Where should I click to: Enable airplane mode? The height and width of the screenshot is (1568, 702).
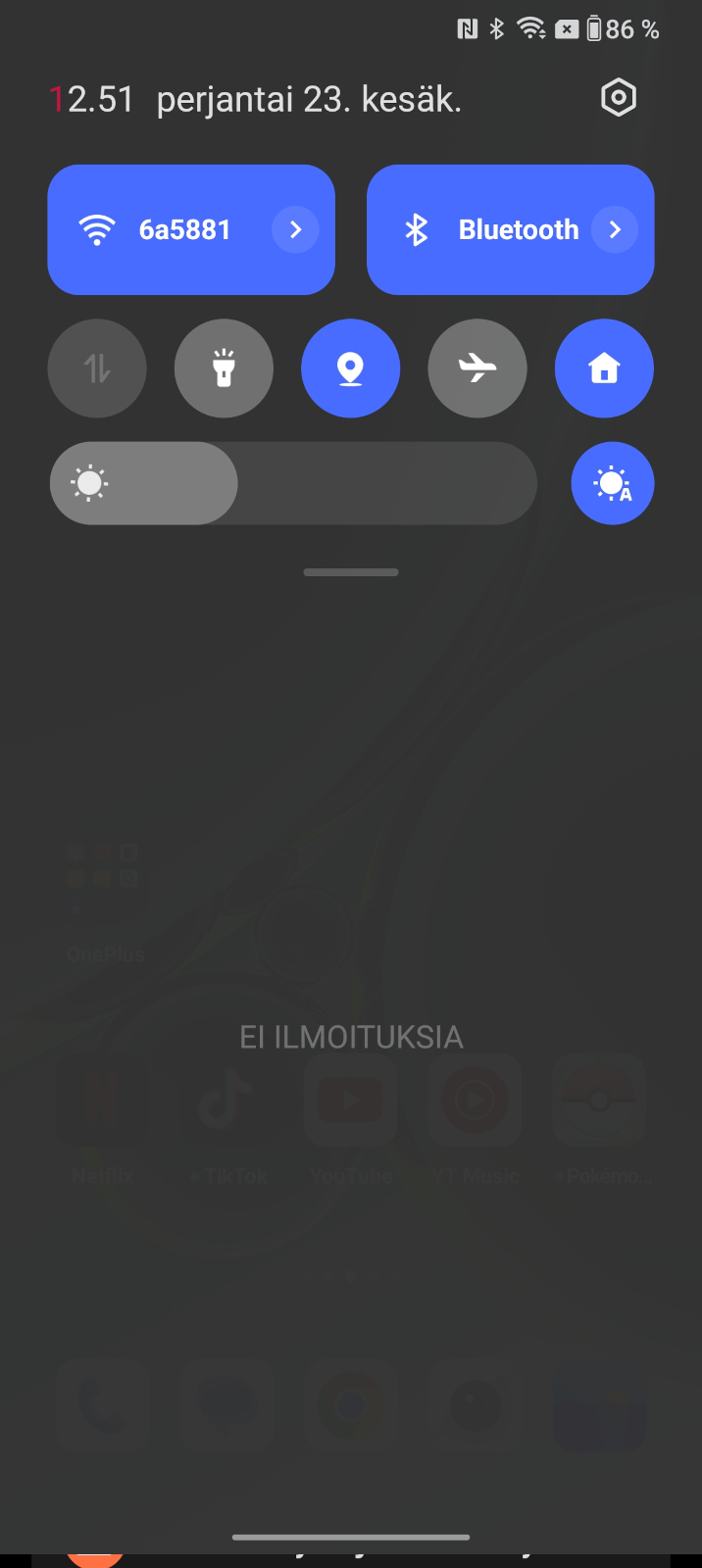(477, 368)
